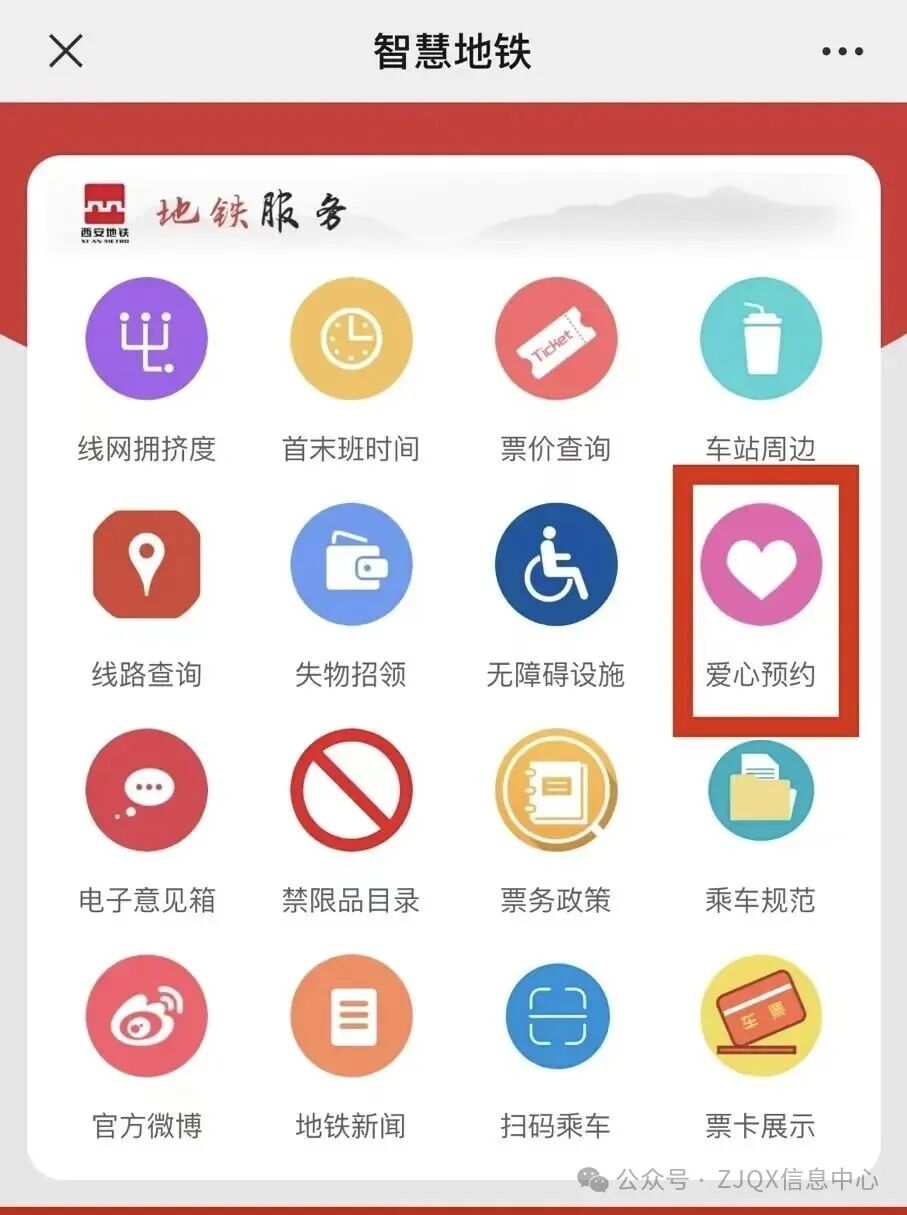Go to 失物招领 lost and found
Image resolution: width=907 pixels, height=1215 pixels.
click(x=351, y=565)
